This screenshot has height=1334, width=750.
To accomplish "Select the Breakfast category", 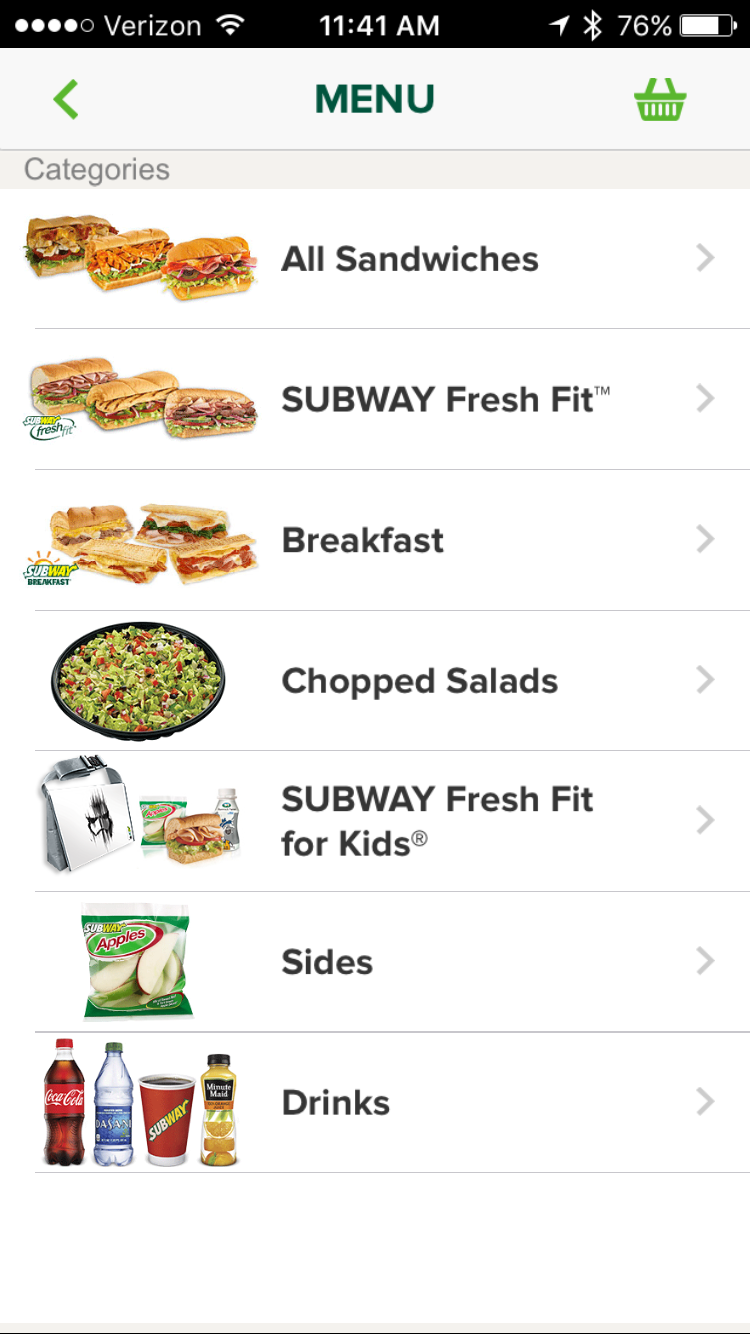I will pyautogui.click(x=363, y=540).
